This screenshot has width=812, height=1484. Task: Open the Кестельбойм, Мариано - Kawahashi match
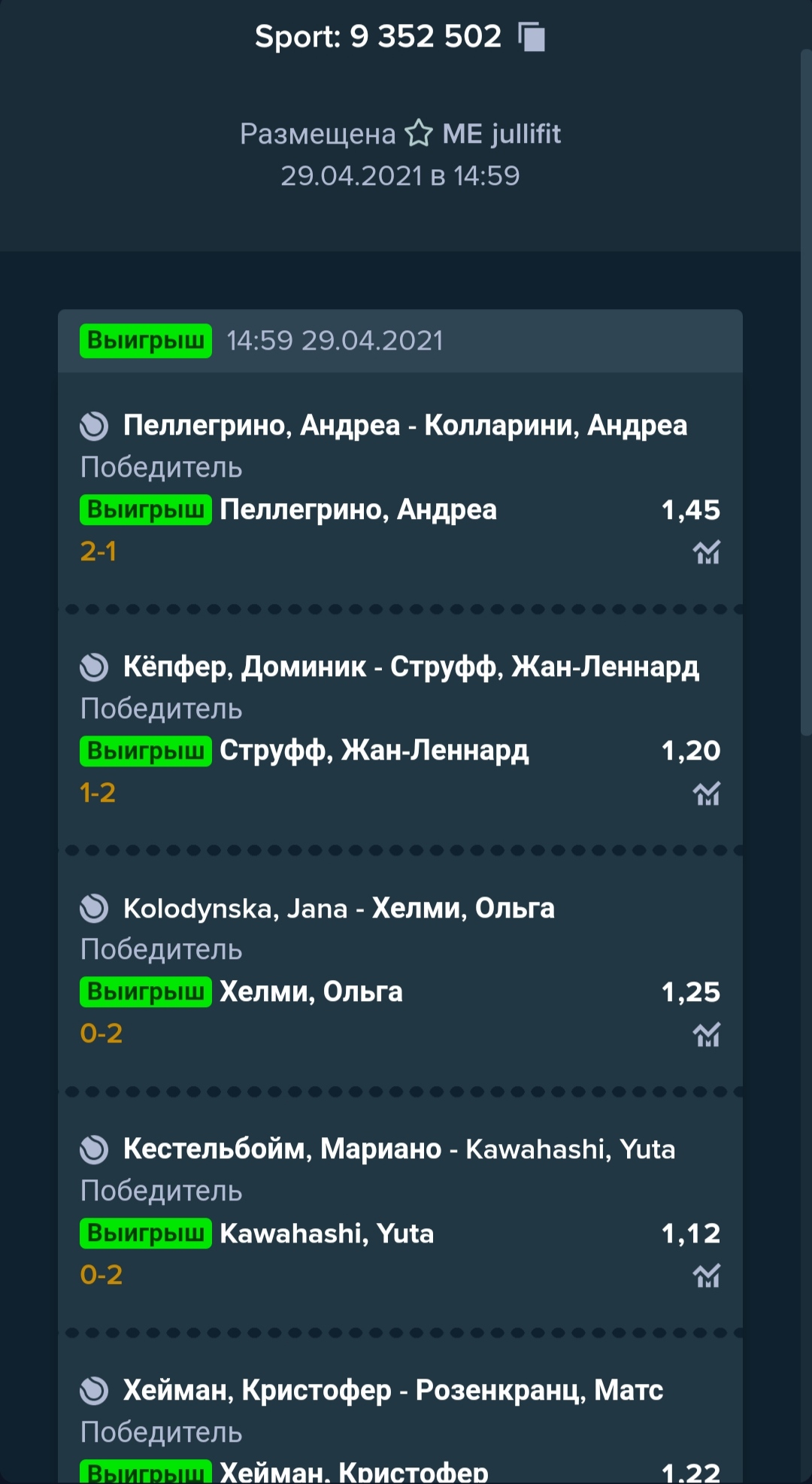pyautogui.click(x=399, y=1149)
